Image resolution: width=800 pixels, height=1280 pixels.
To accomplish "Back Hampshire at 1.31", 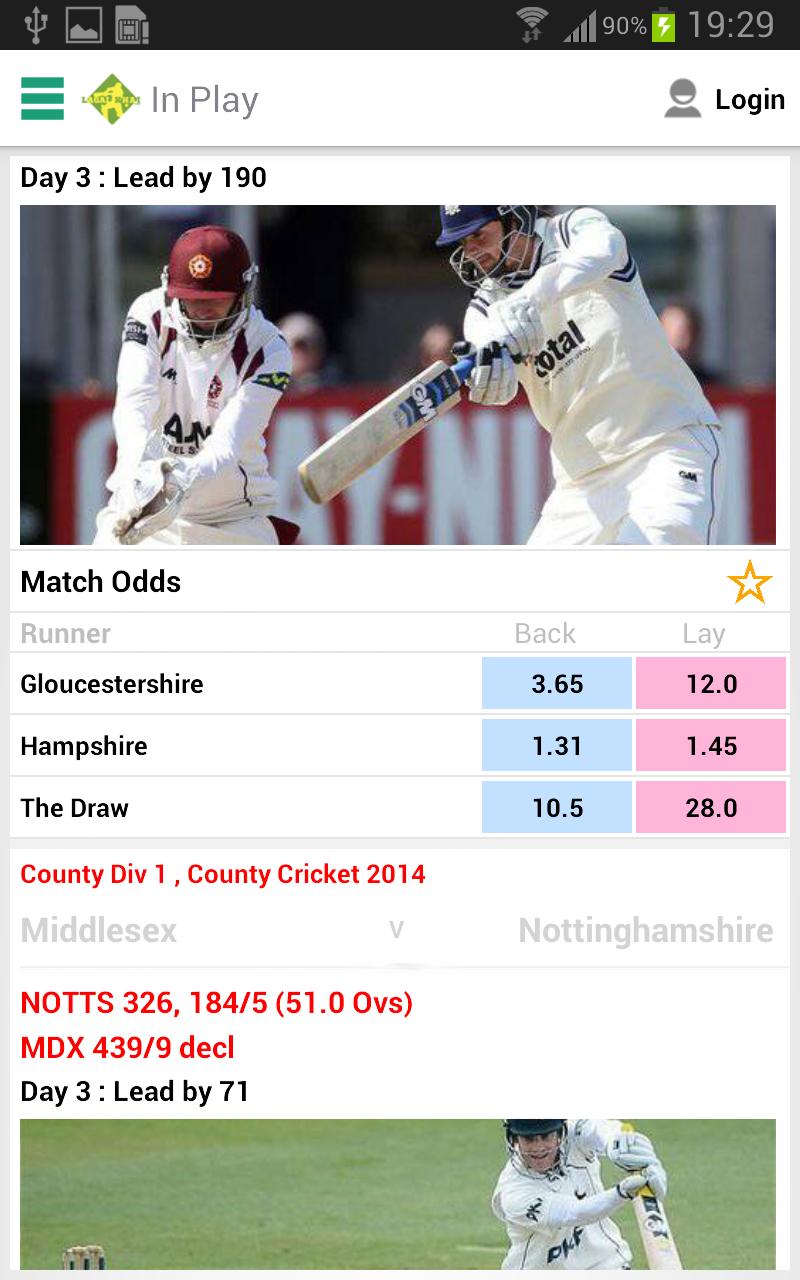I will point(557,746).
